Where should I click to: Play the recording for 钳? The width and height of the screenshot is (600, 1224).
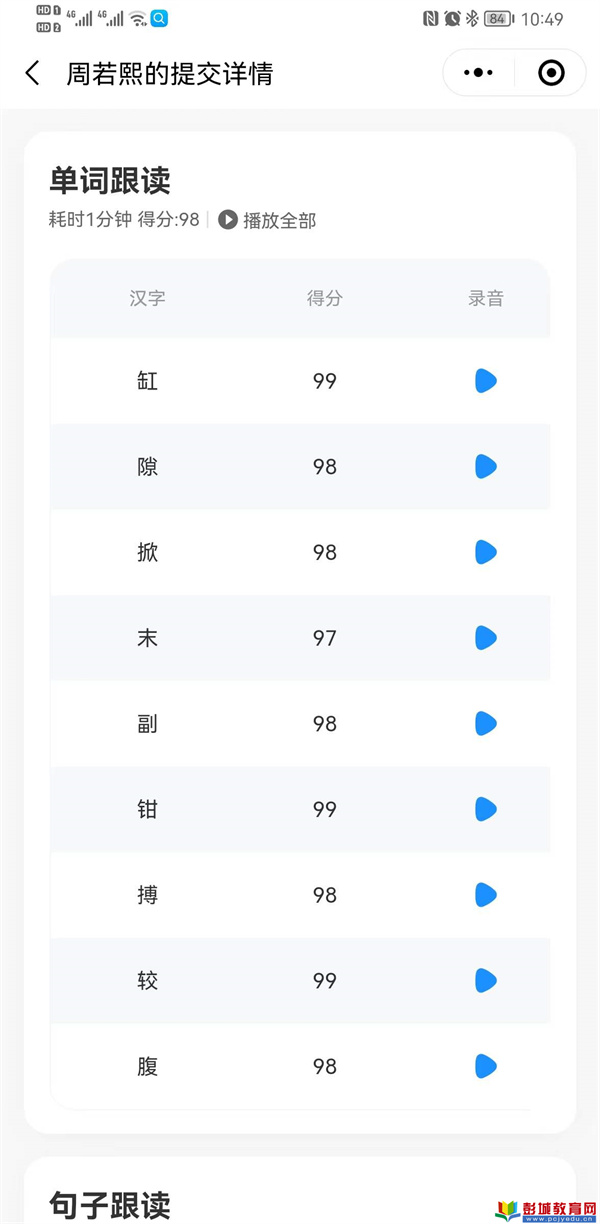(486, 809)
